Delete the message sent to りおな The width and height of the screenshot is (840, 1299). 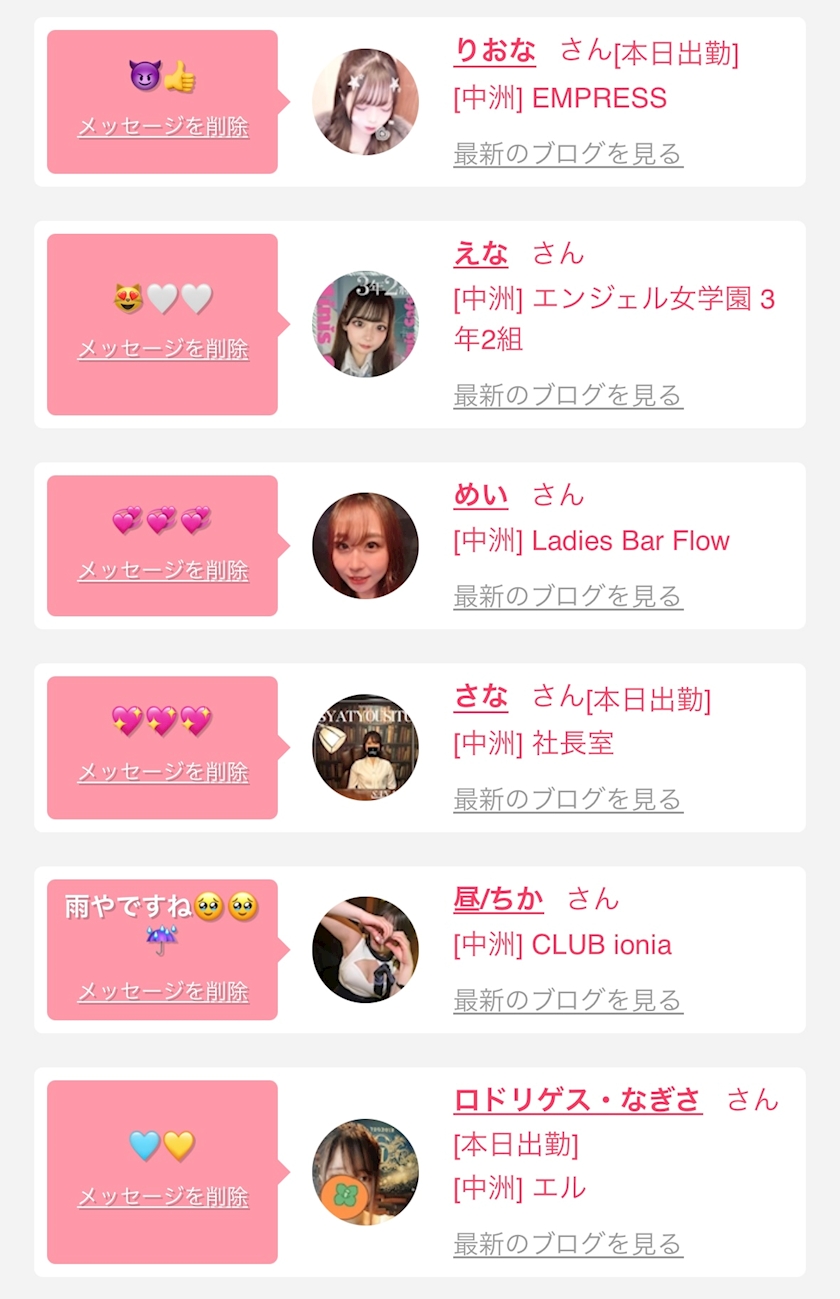(x=163, y=127)
